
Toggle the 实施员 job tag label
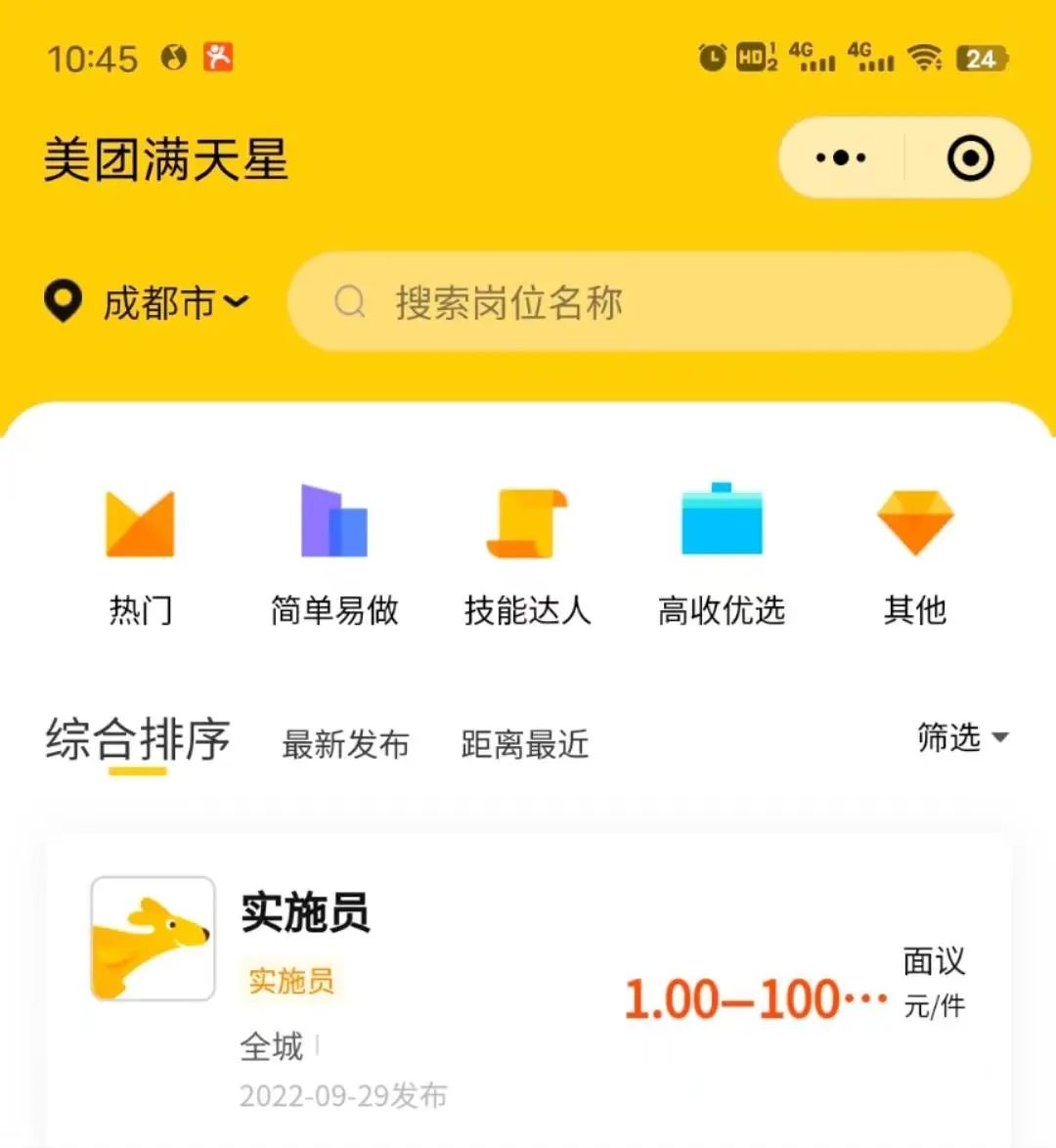290,982
